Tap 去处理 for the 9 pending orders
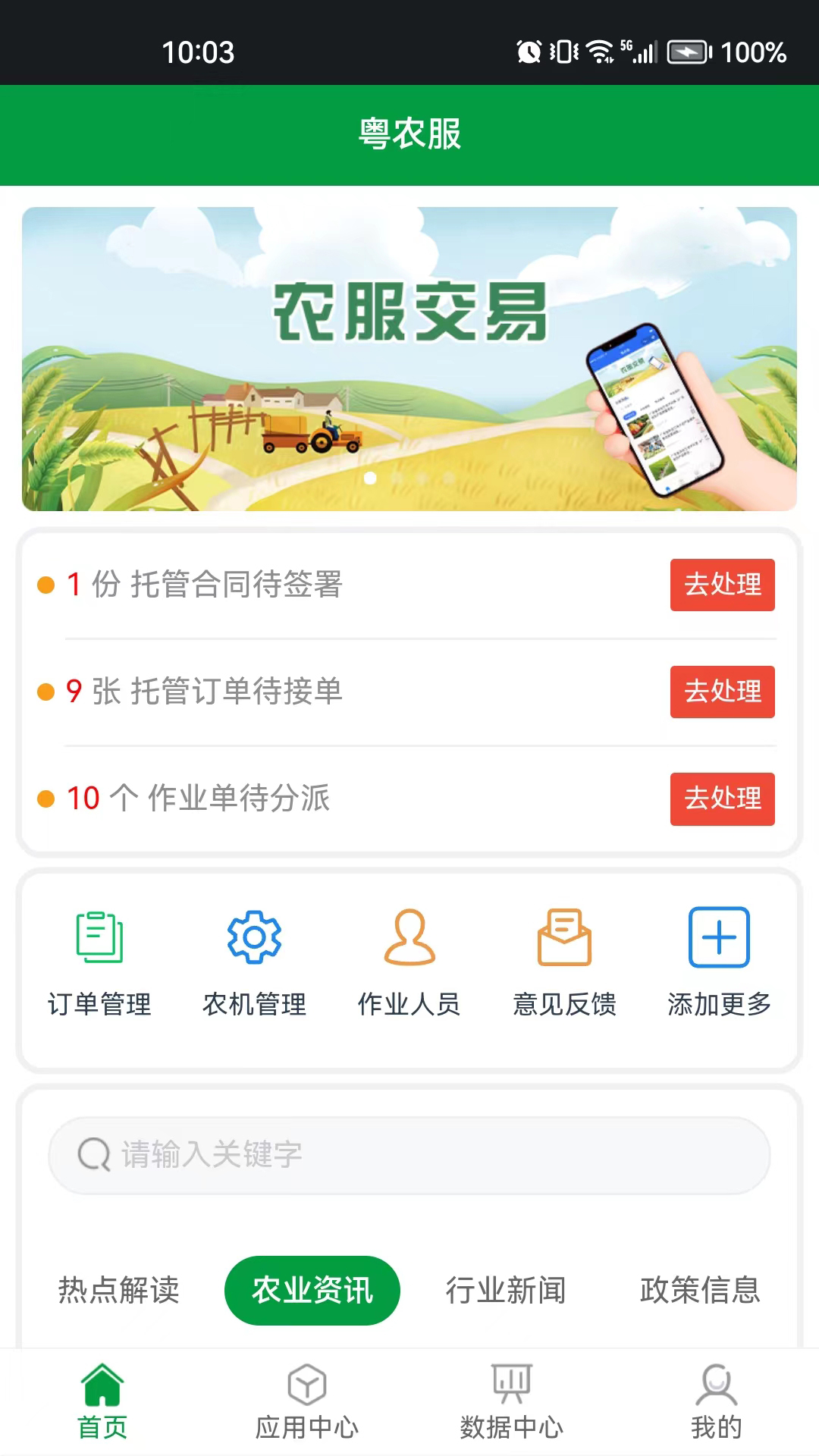 tap(722, 692)
